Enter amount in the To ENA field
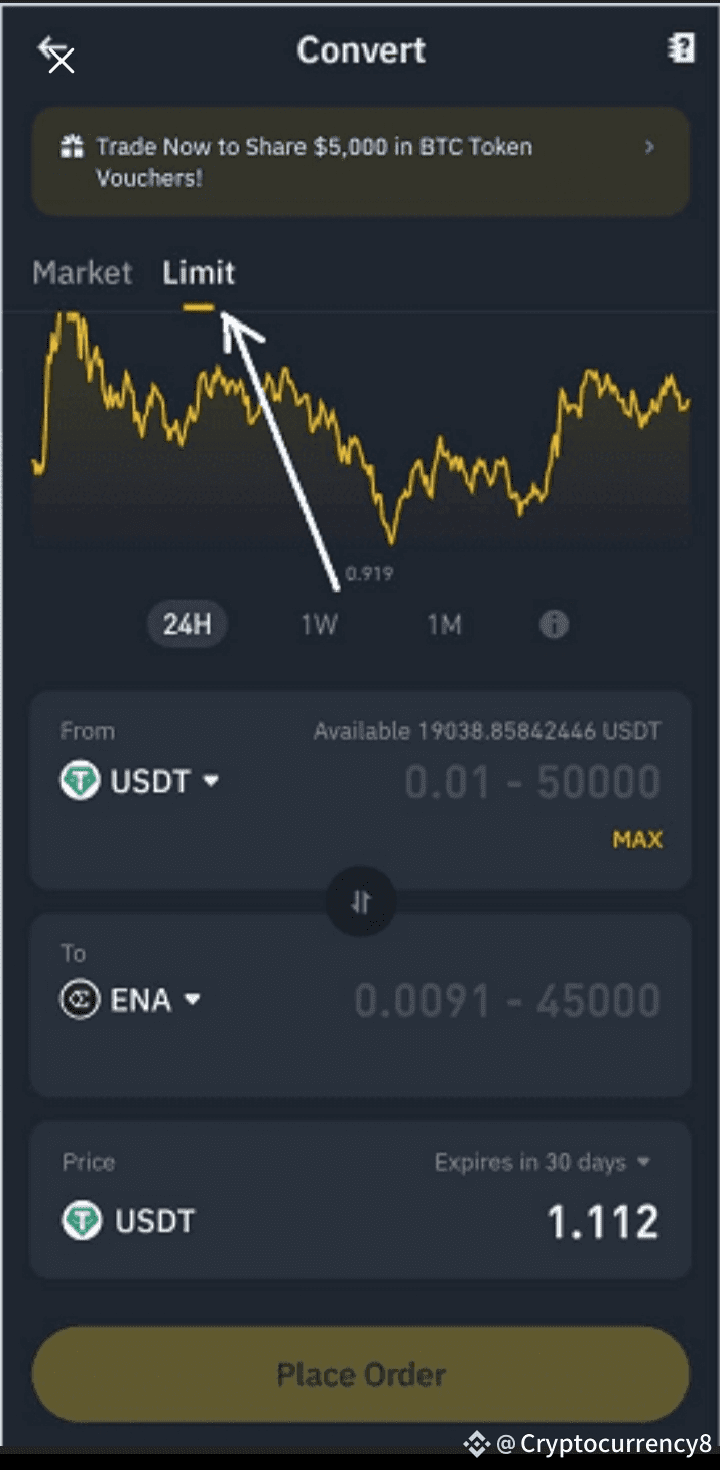This screenshot has width=720, height=1470. coord(507,1001)
